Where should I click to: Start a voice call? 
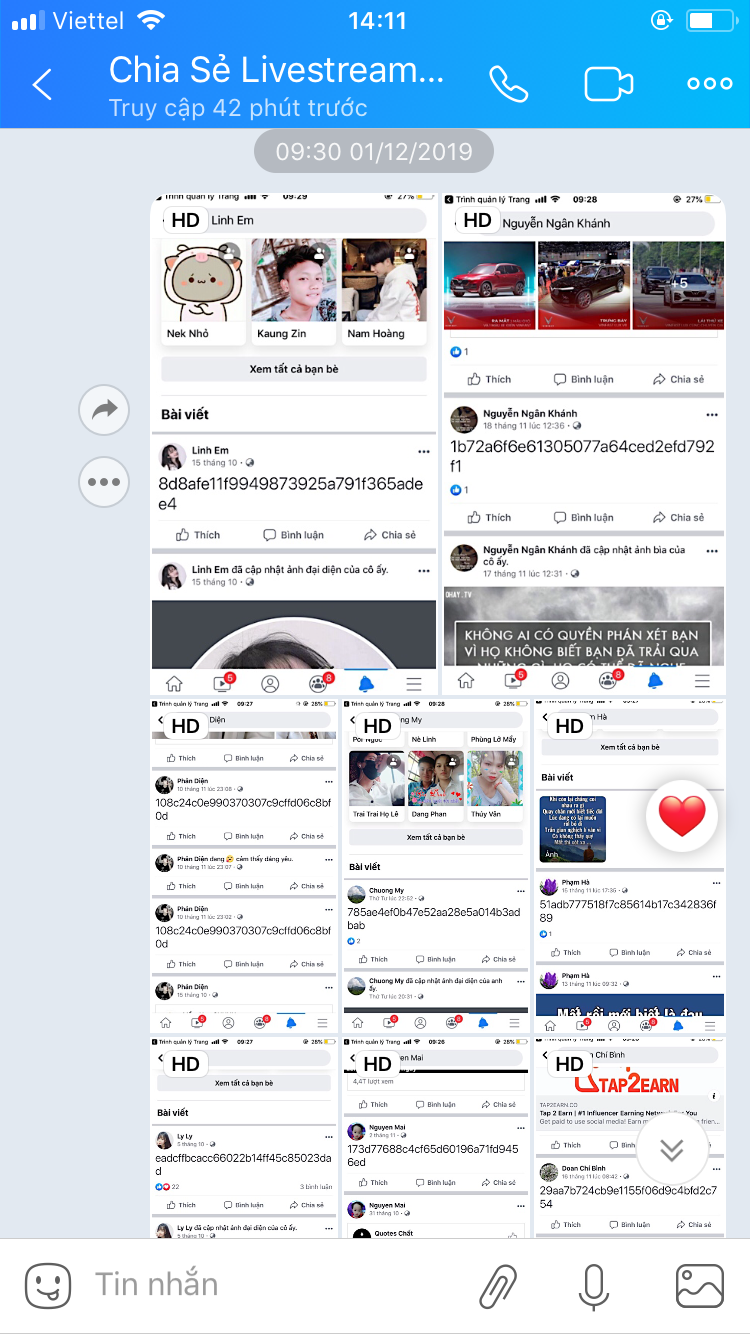click(508, 85)
